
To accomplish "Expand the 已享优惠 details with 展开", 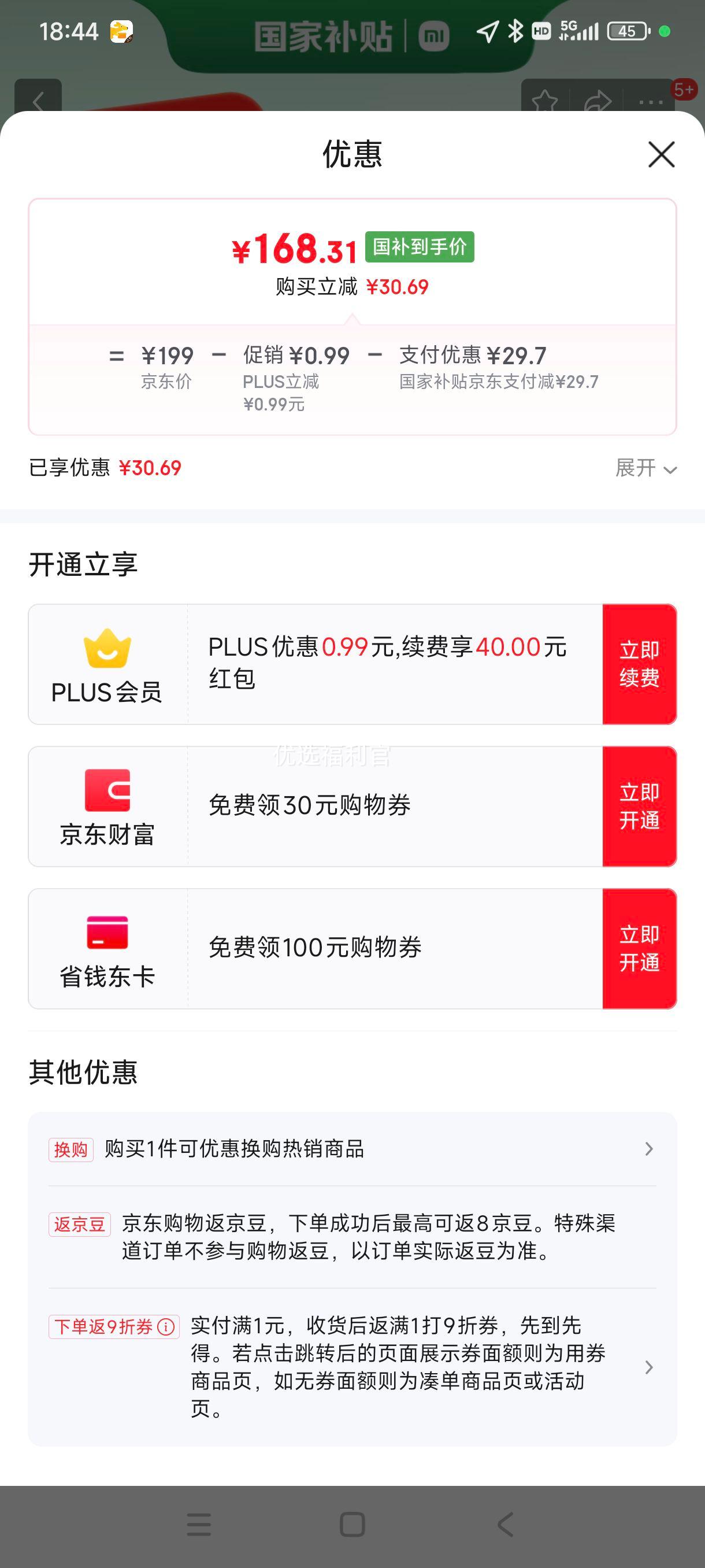I will [x=644, y=469].
